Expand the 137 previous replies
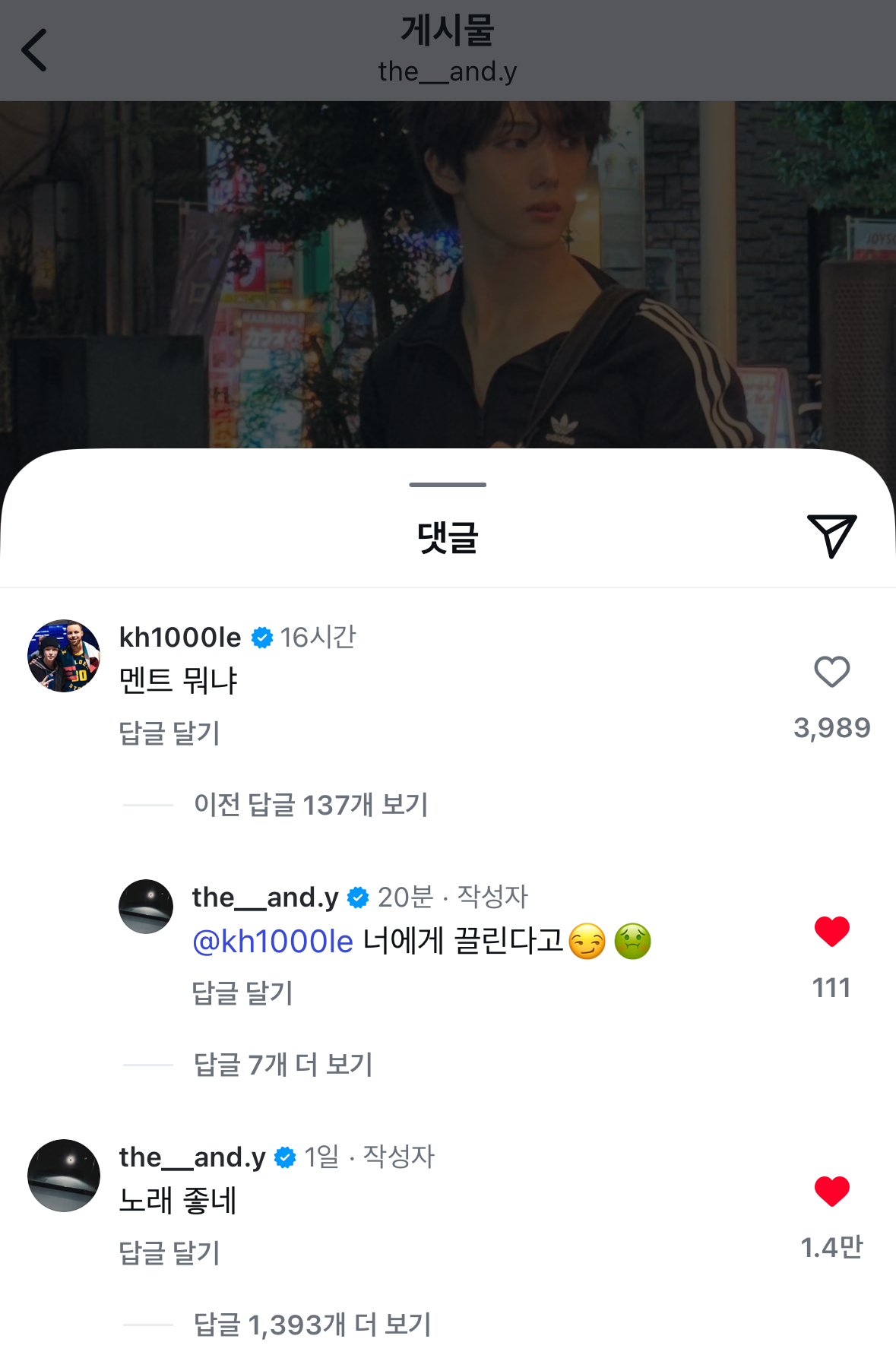This screenshot has width=896, height=1355. point(311,805)
